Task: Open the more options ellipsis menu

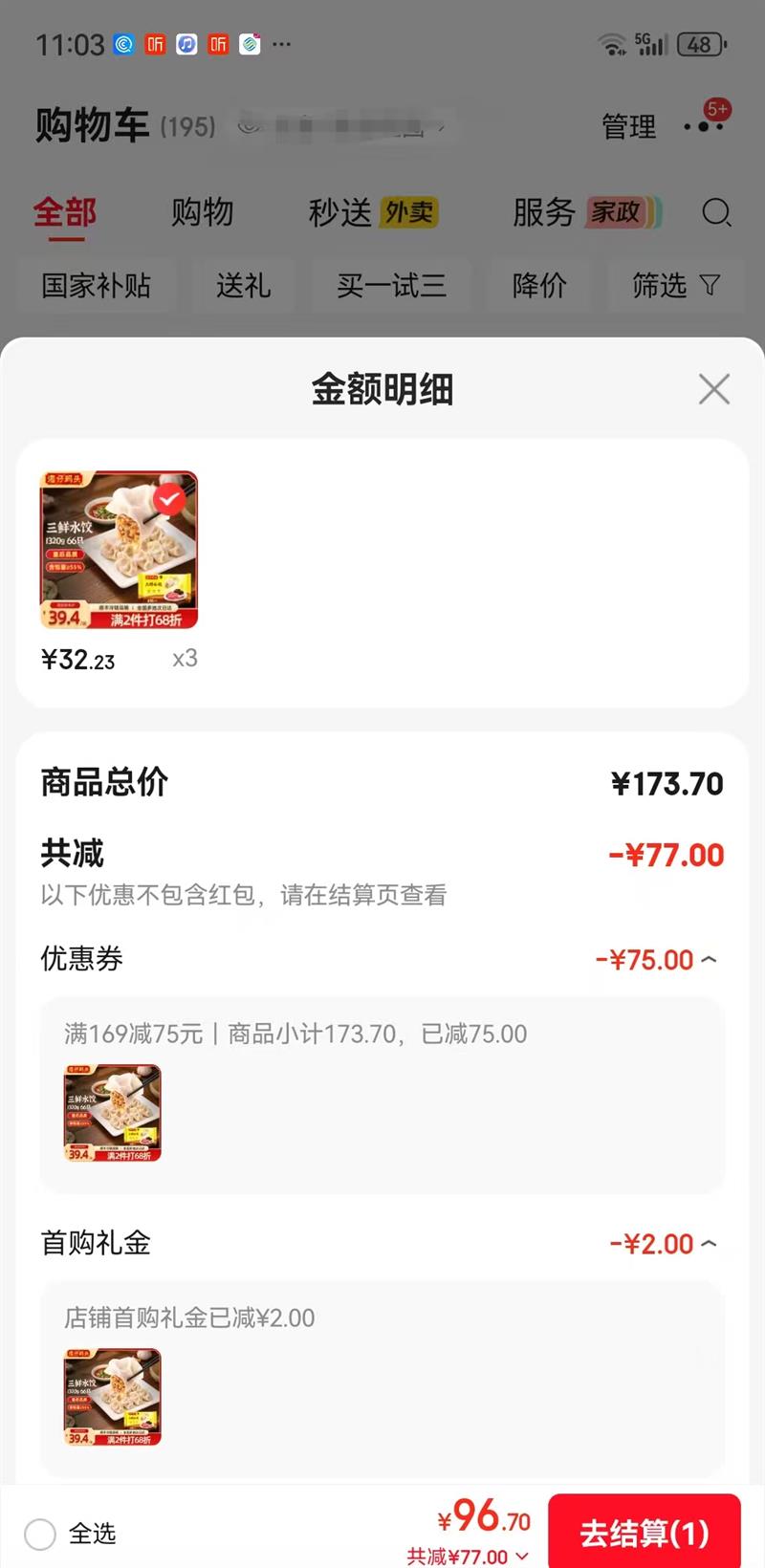Action: point(705,127)
